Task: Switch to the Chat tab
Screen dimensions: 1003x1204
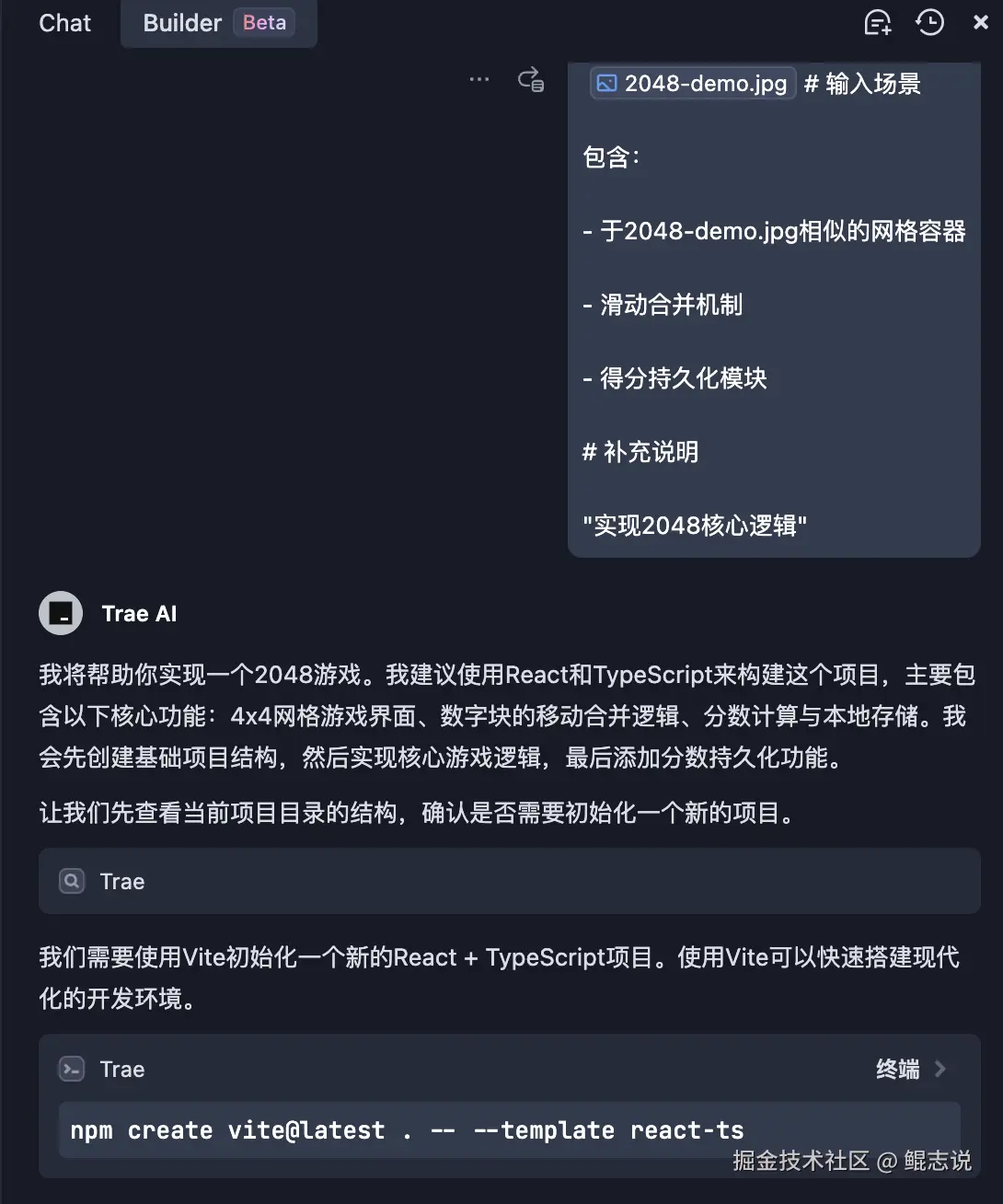Action: (64, 23)
